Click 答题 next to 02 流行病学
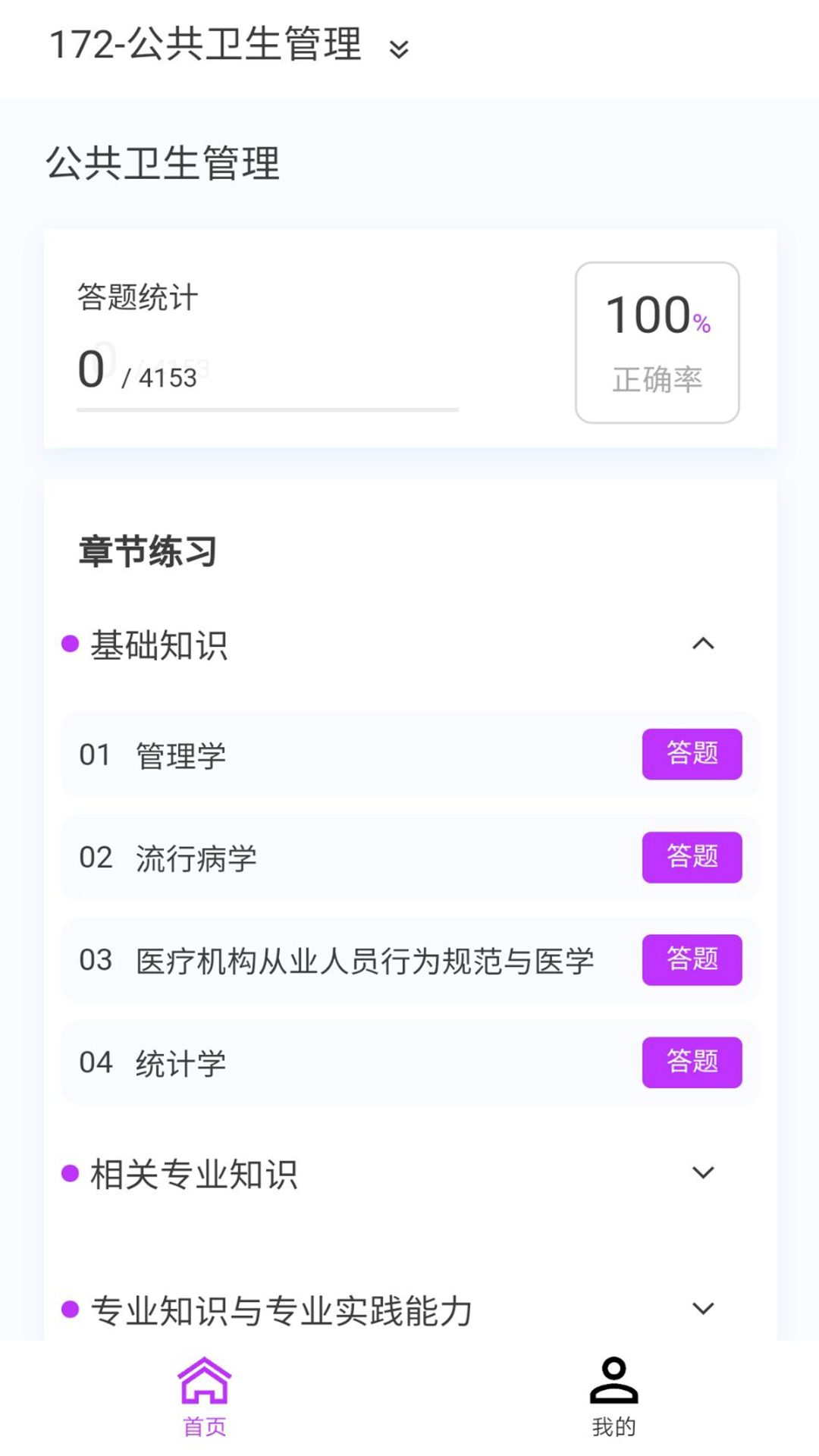This screenshot has height=1456, width=819. click(692, 858)
